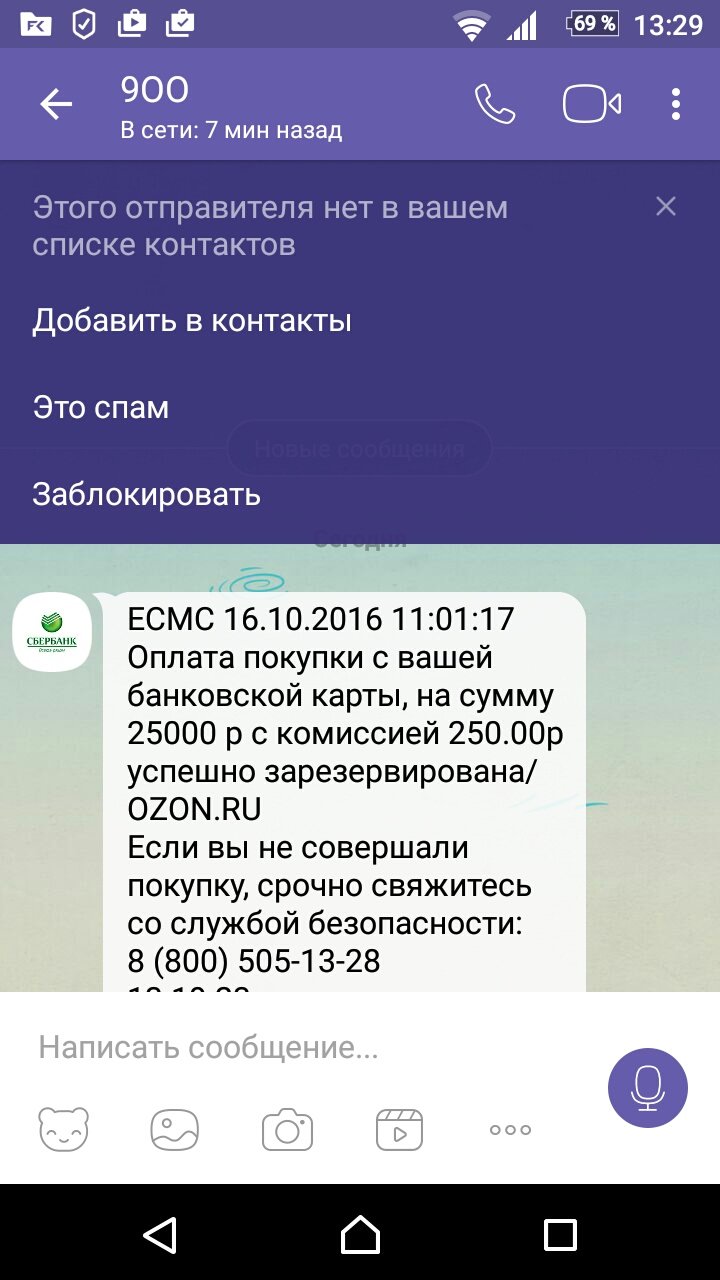Tap the system home button
This screenshot has height=1280, width=720.
click(360, 1234)
